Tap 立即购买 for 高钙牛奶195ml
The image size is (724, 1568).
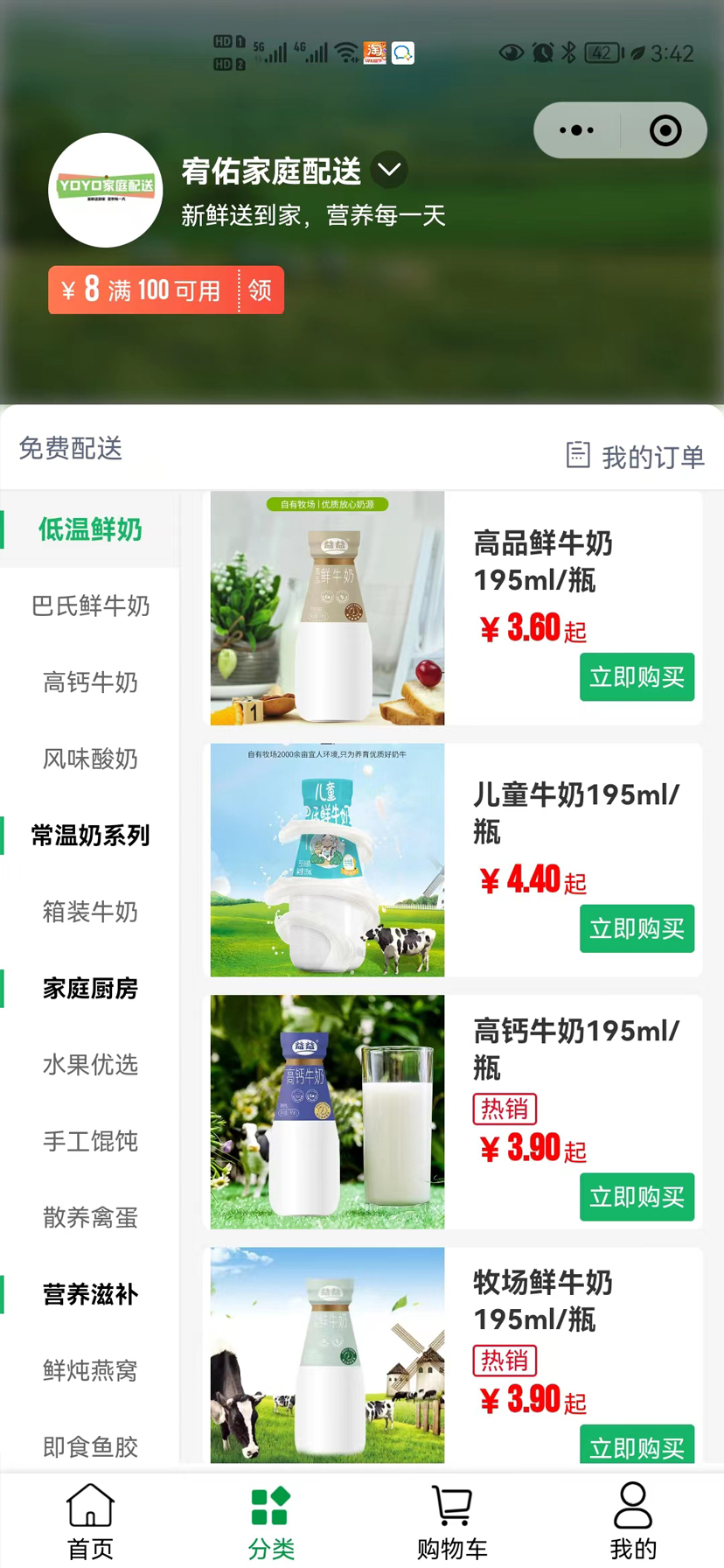(x=637, y=1197)
